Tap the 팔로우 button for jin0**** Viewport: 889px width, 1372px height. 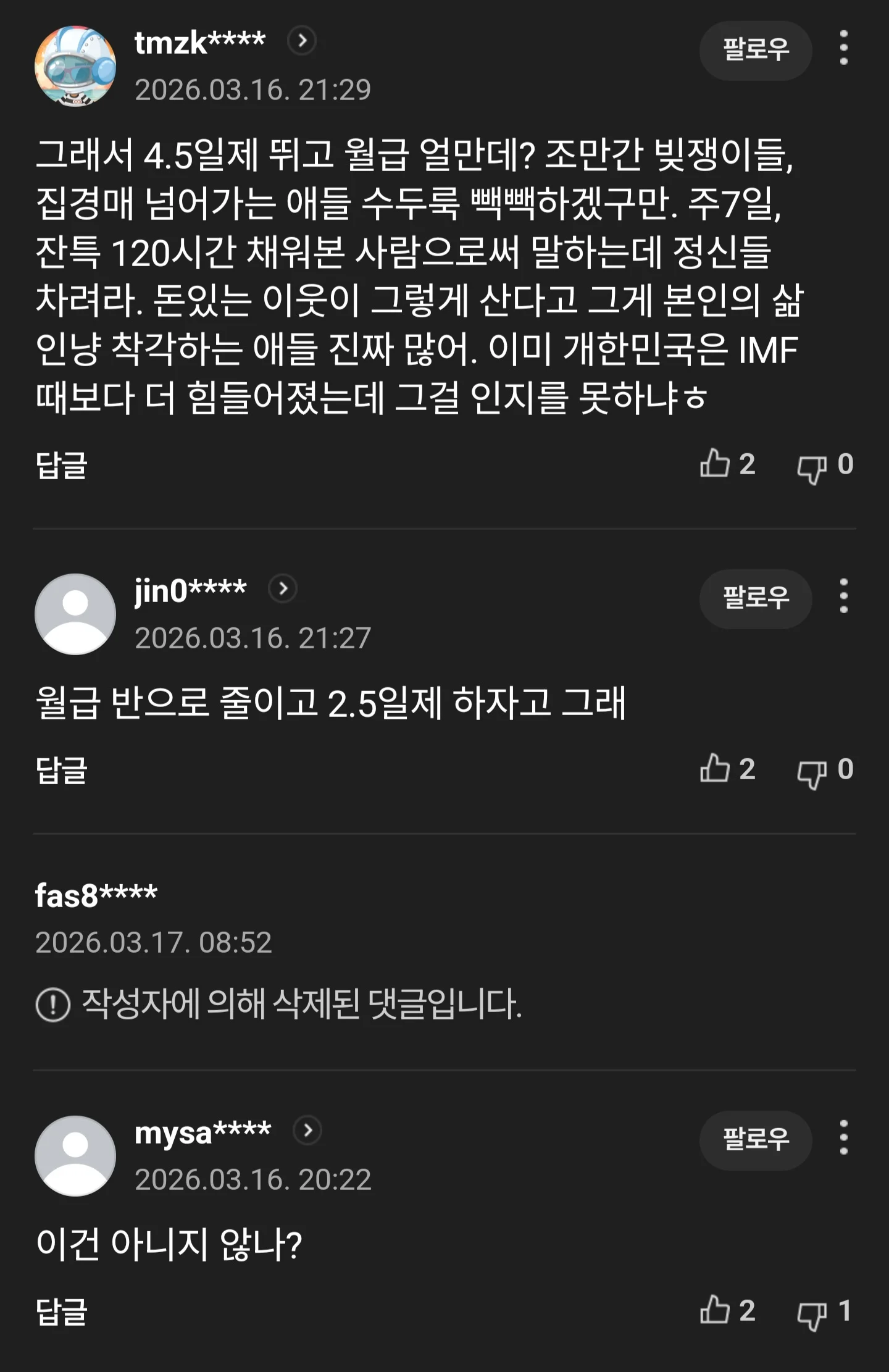tap(755, 598)
